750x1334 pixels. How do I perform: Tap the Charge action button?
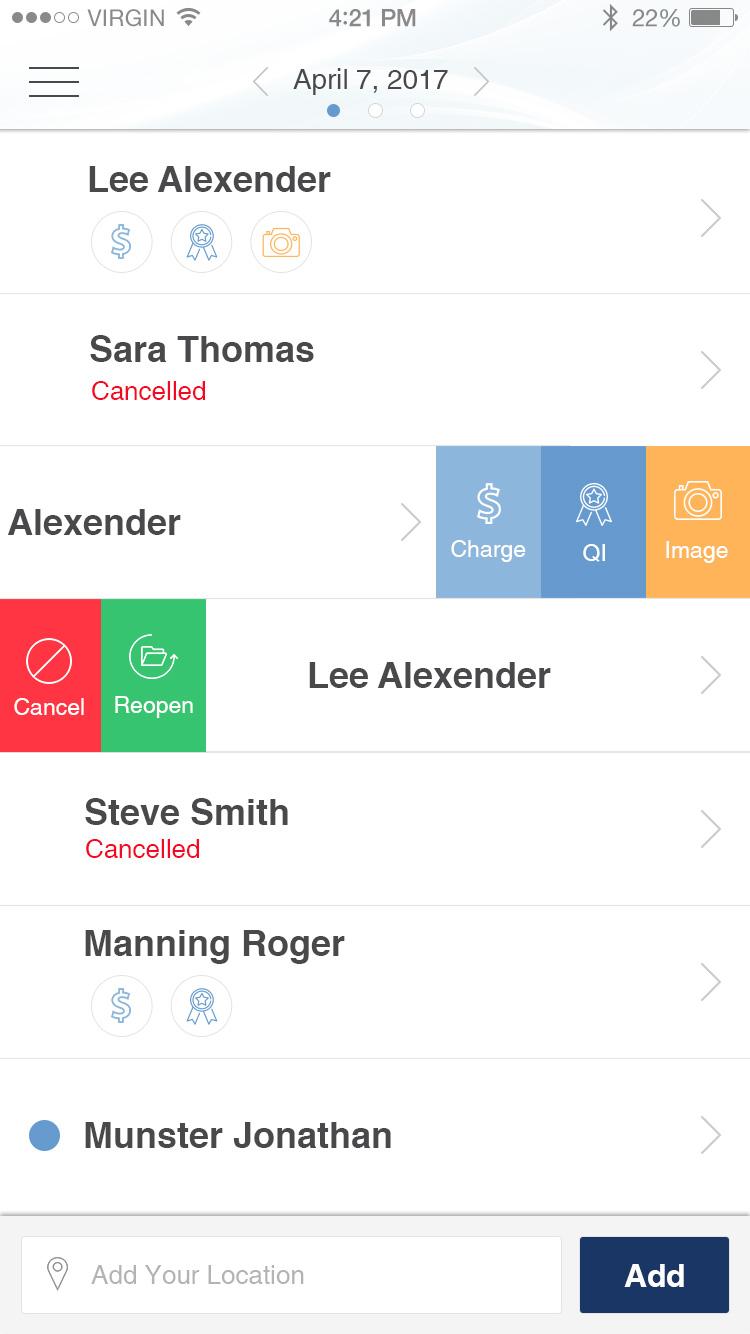pos(488,522)
